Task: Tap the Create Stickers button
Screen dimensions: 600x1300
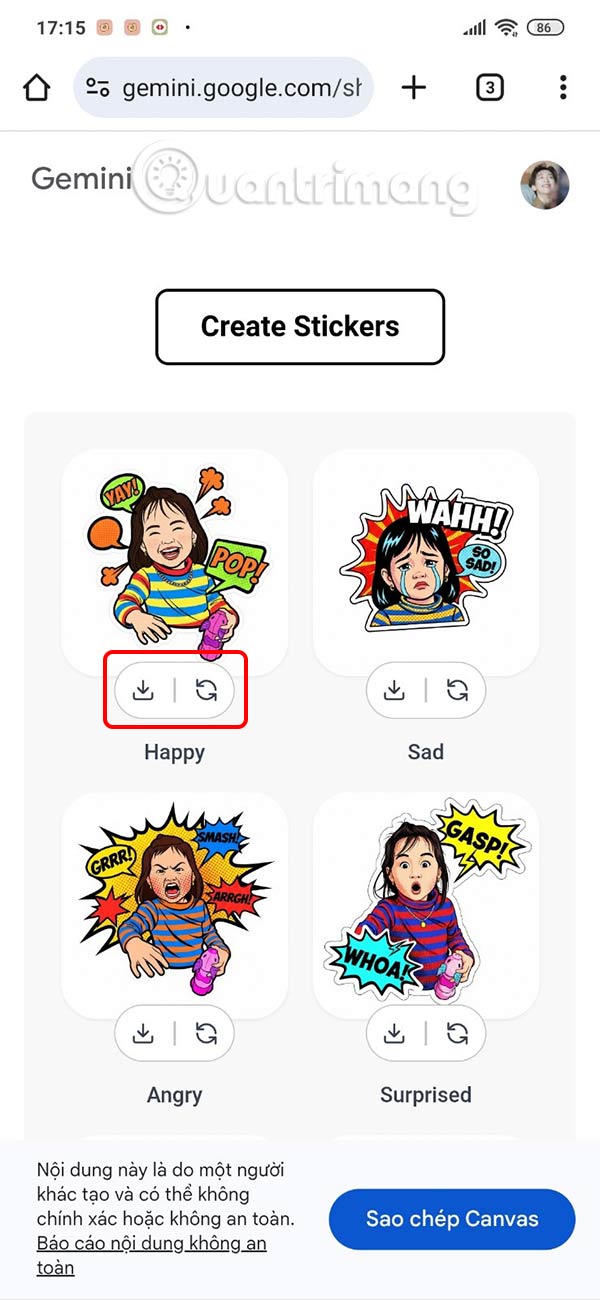Action: pos(300,327)
